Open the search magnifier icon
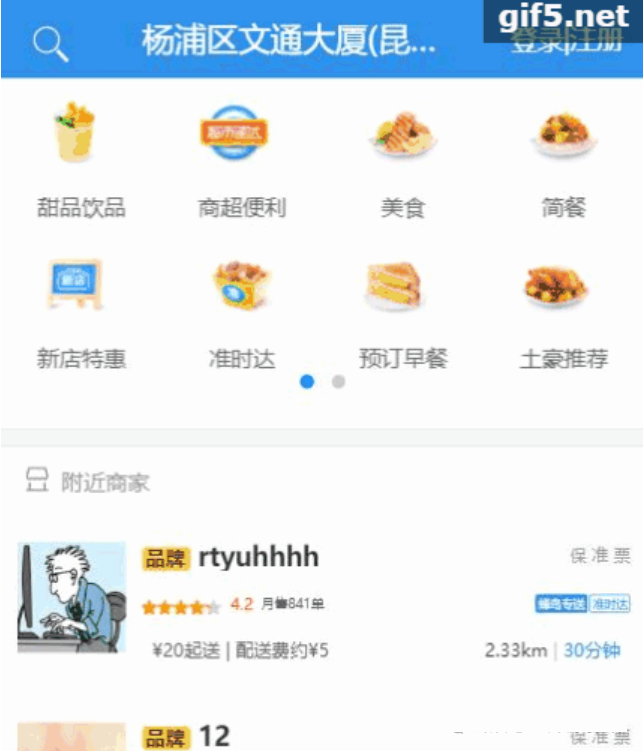Viewport: 643px width, 751px height. pyautogui.click(x=50, y=43)
